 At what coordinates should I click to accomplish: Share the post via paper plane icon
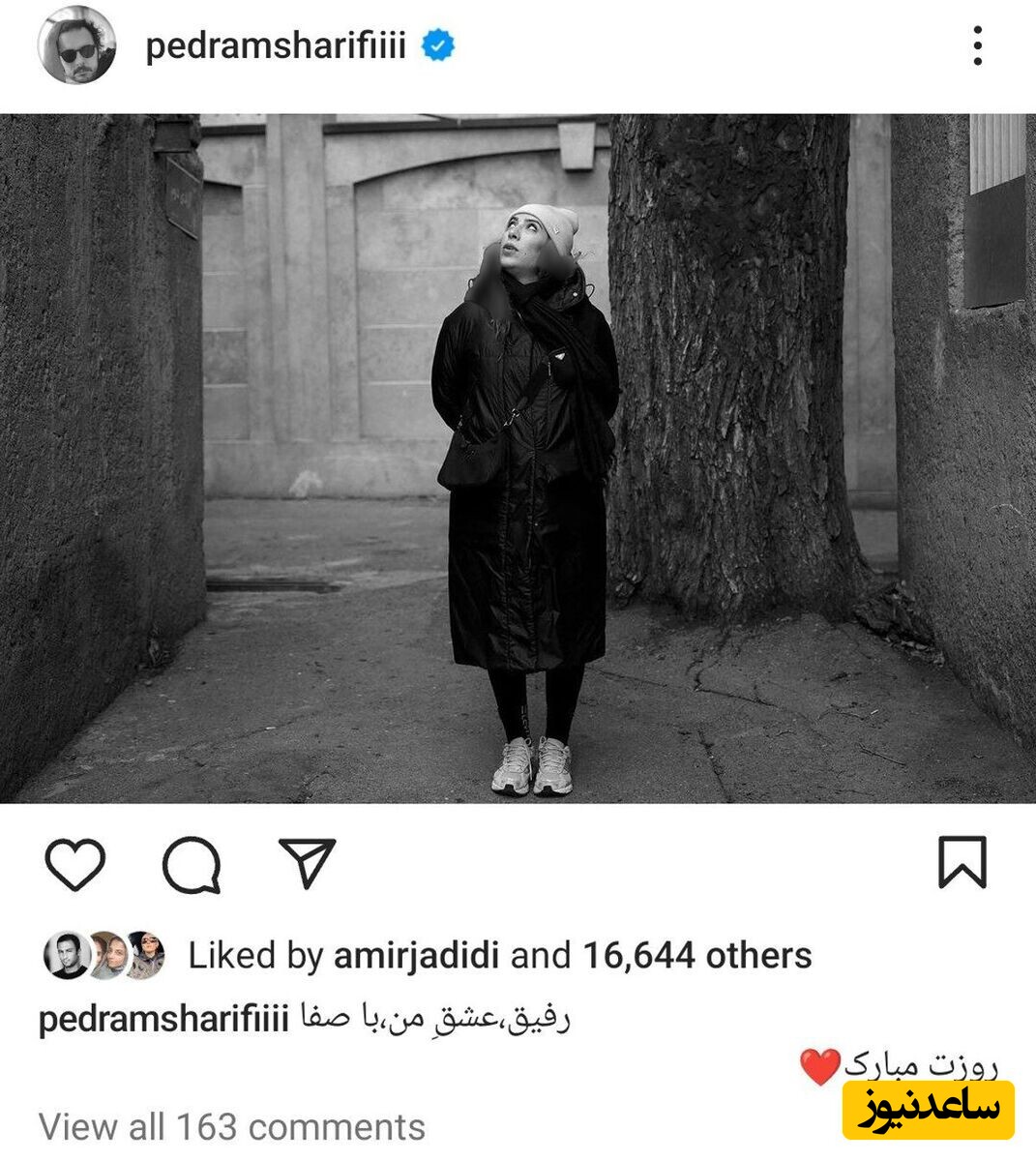(x=307, y=862)
